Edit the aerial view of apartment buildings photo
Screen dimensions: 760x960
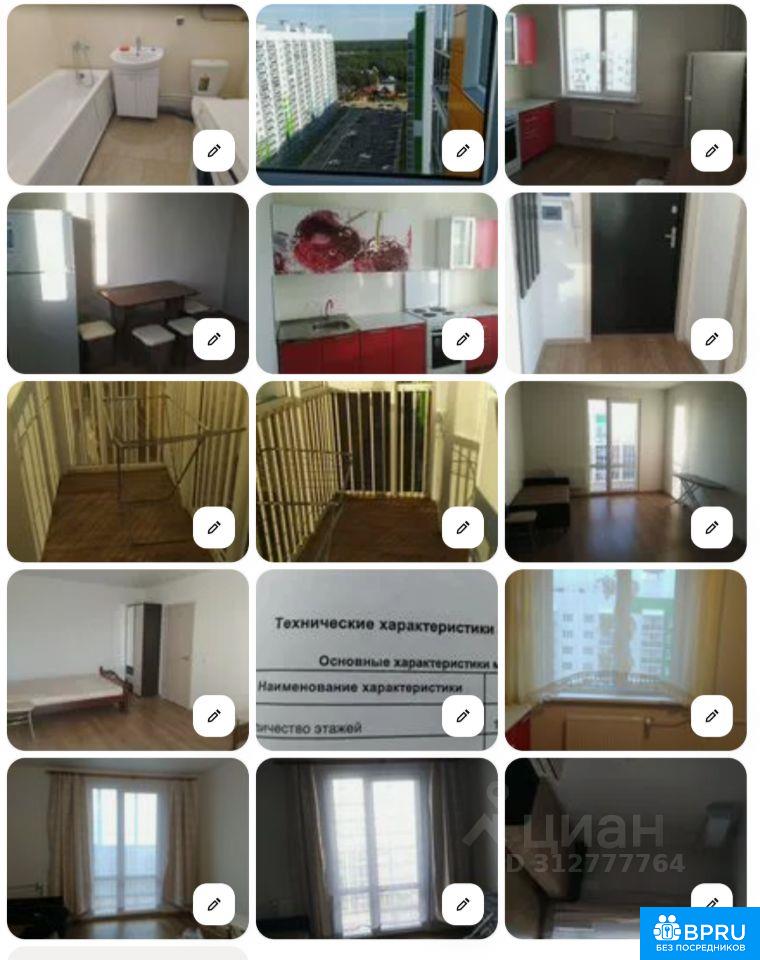click(x=462, y=151)
